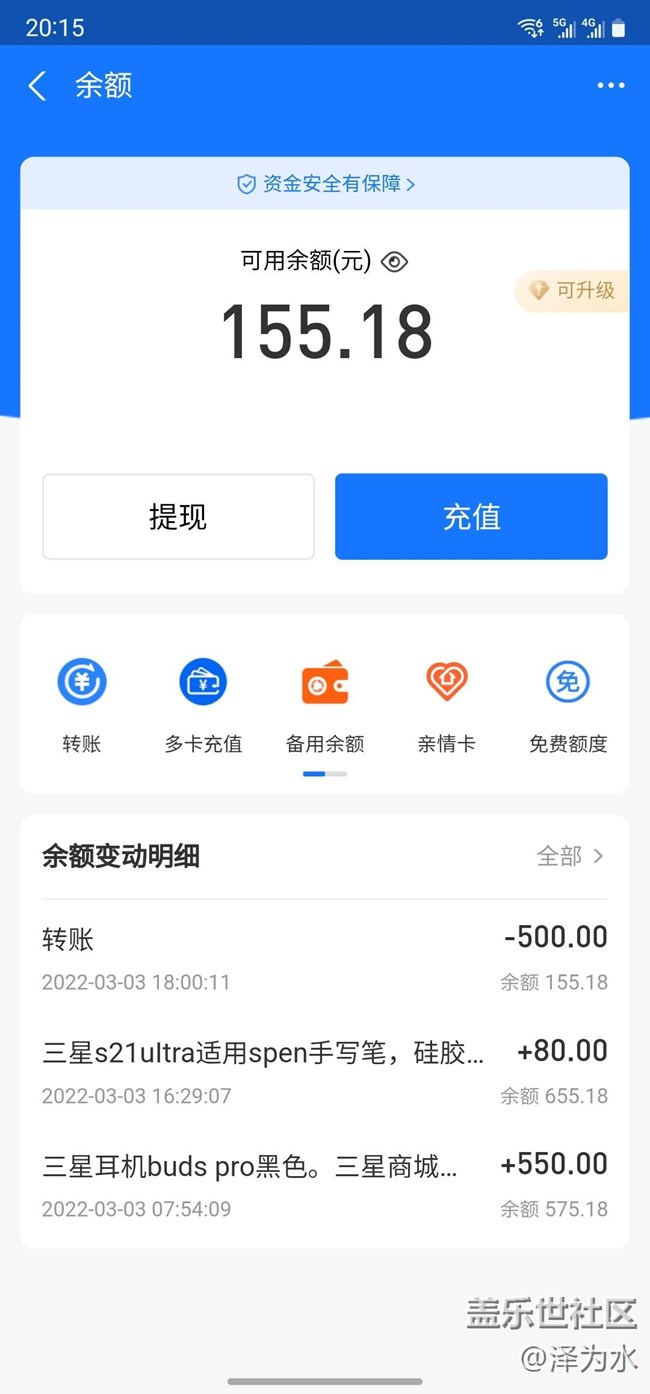Hide the available balance with the eye icon
Image resolution: width=650 pixels, height=1394 pixels.
[395, 262]
